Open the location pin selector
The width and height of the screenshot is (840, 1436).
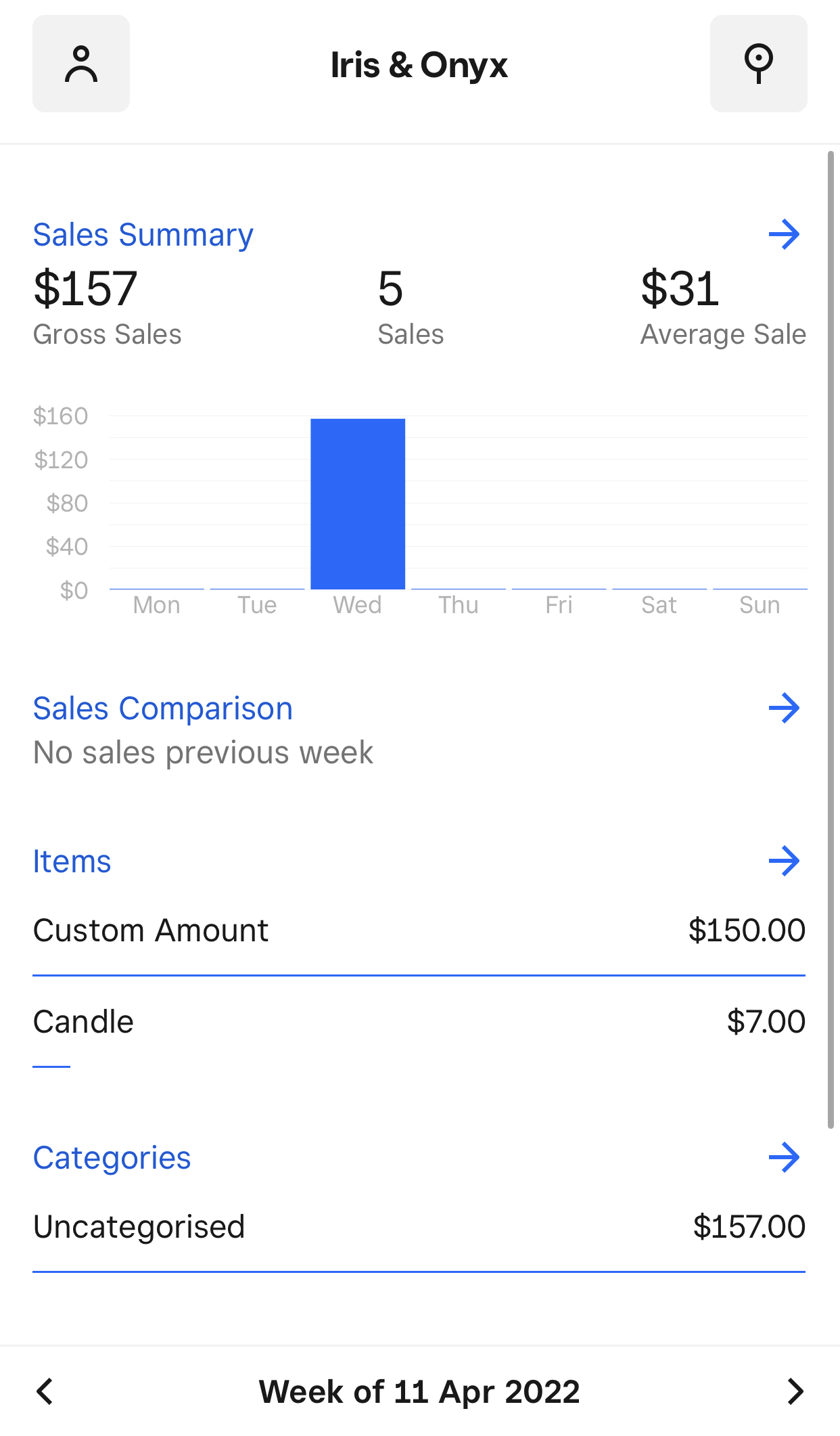[x=758, y=64]
